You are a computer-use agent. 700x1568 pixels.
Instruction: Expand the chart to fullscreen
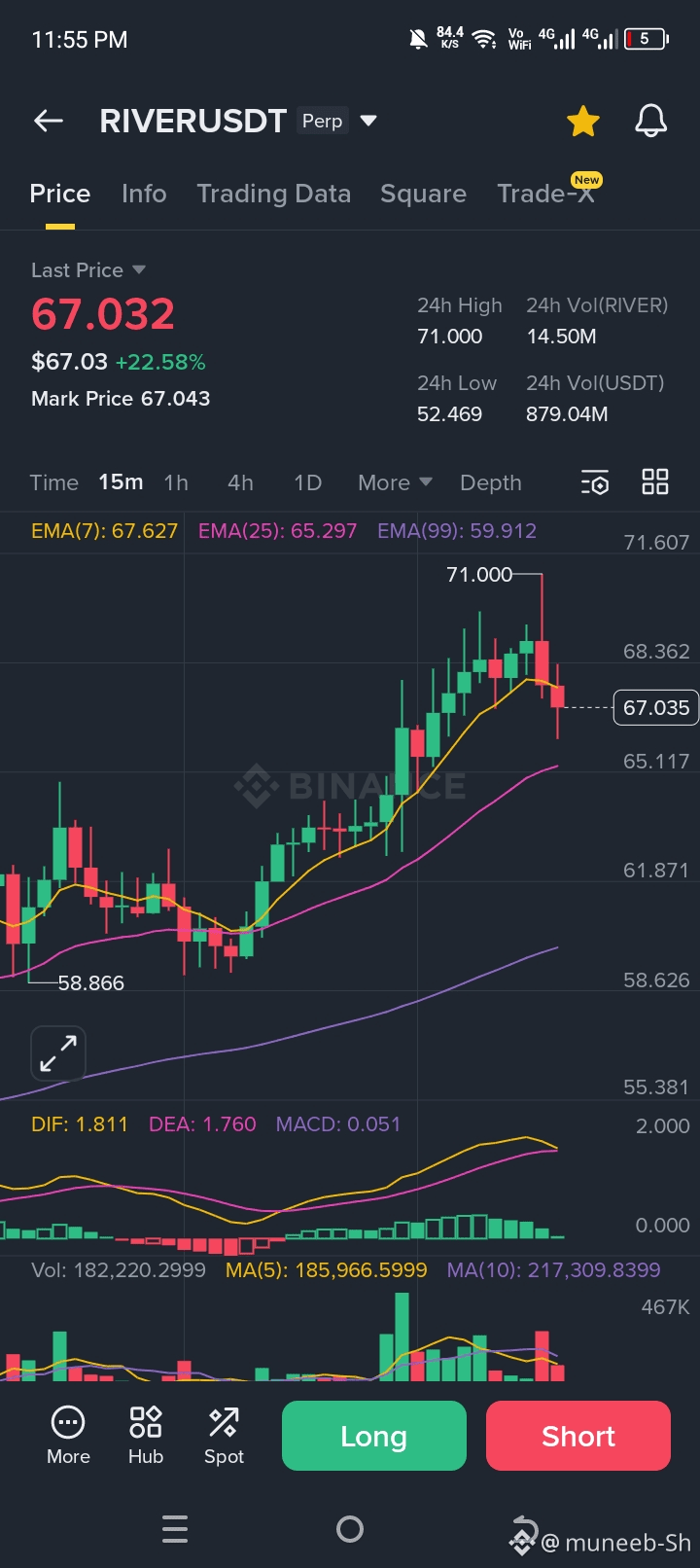[x=58, y=1053]
